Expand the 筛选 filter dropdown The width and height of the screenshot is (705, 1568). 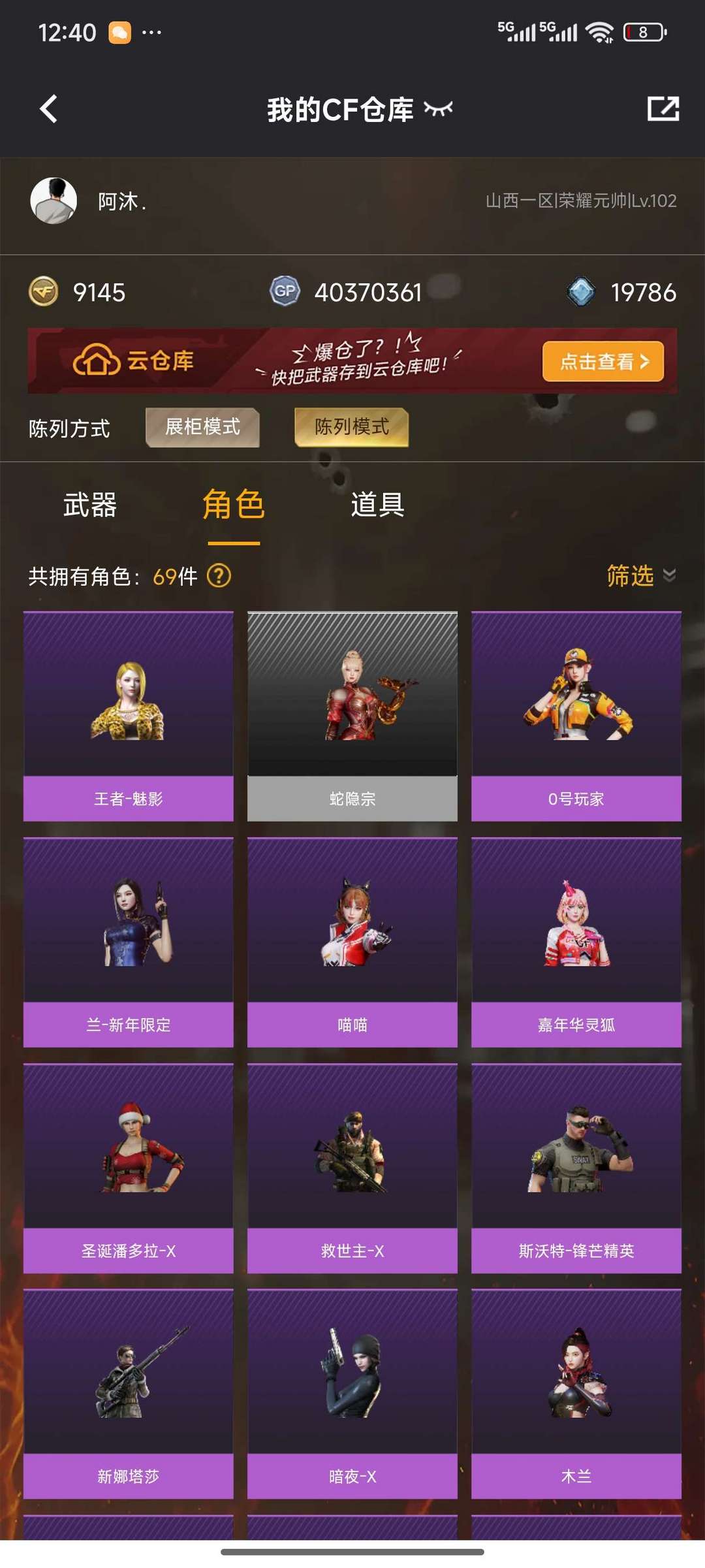click(640, 576)
